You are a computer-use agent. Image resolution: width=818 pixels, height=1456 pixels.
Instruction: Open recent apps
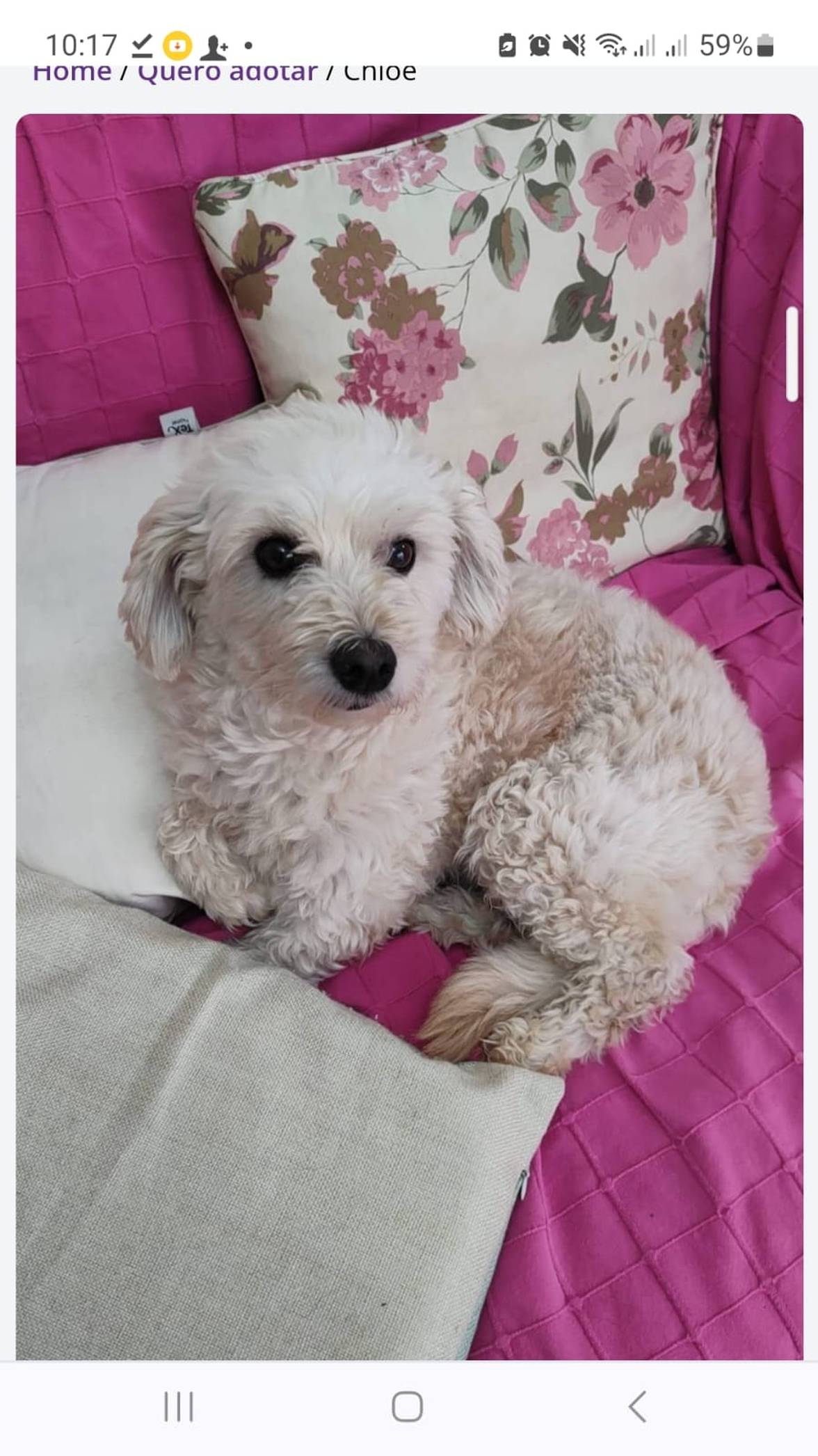[x=179, y=1406]
